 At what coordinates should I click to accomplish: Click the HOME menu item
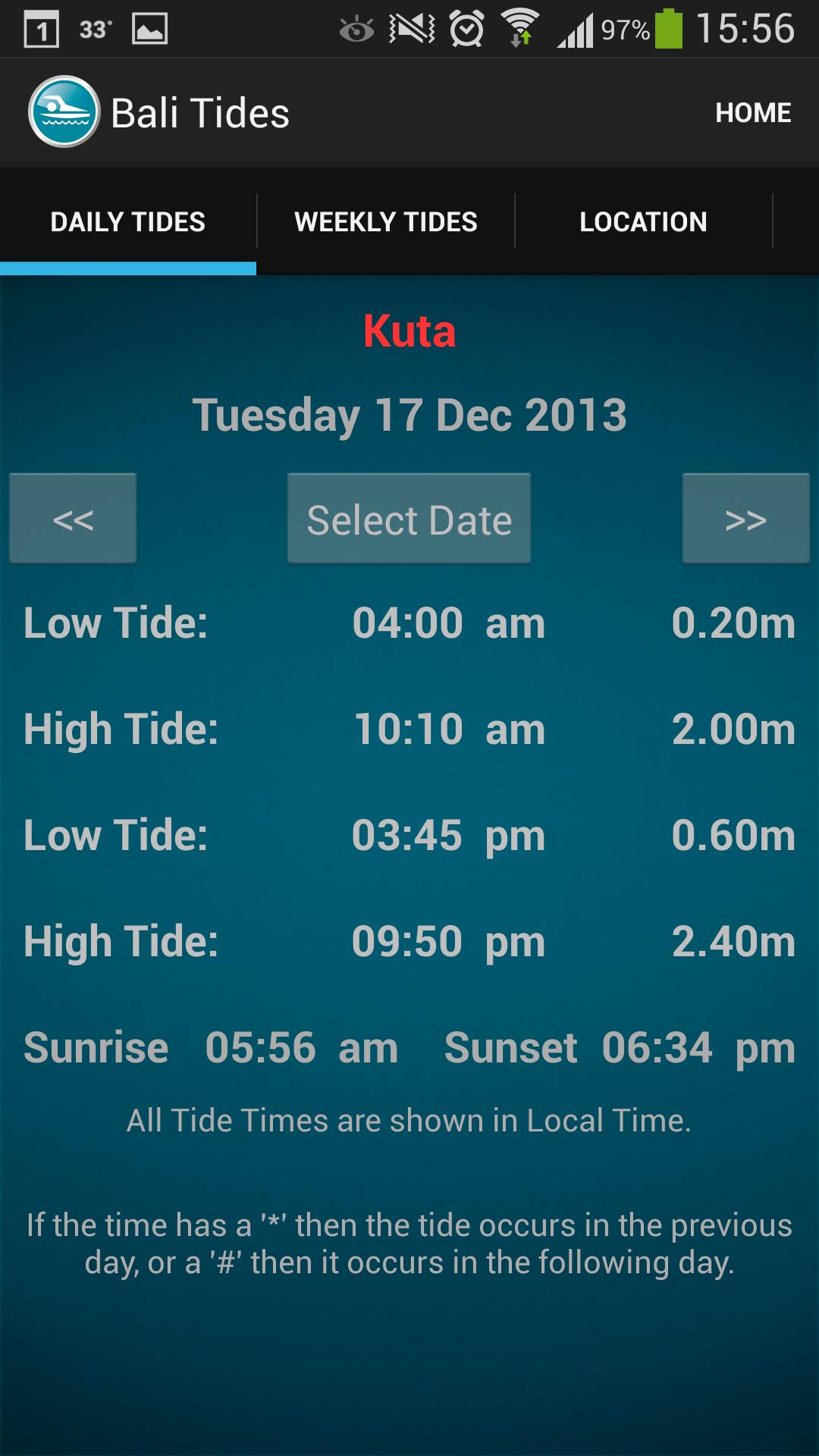[x=753, y=111]
